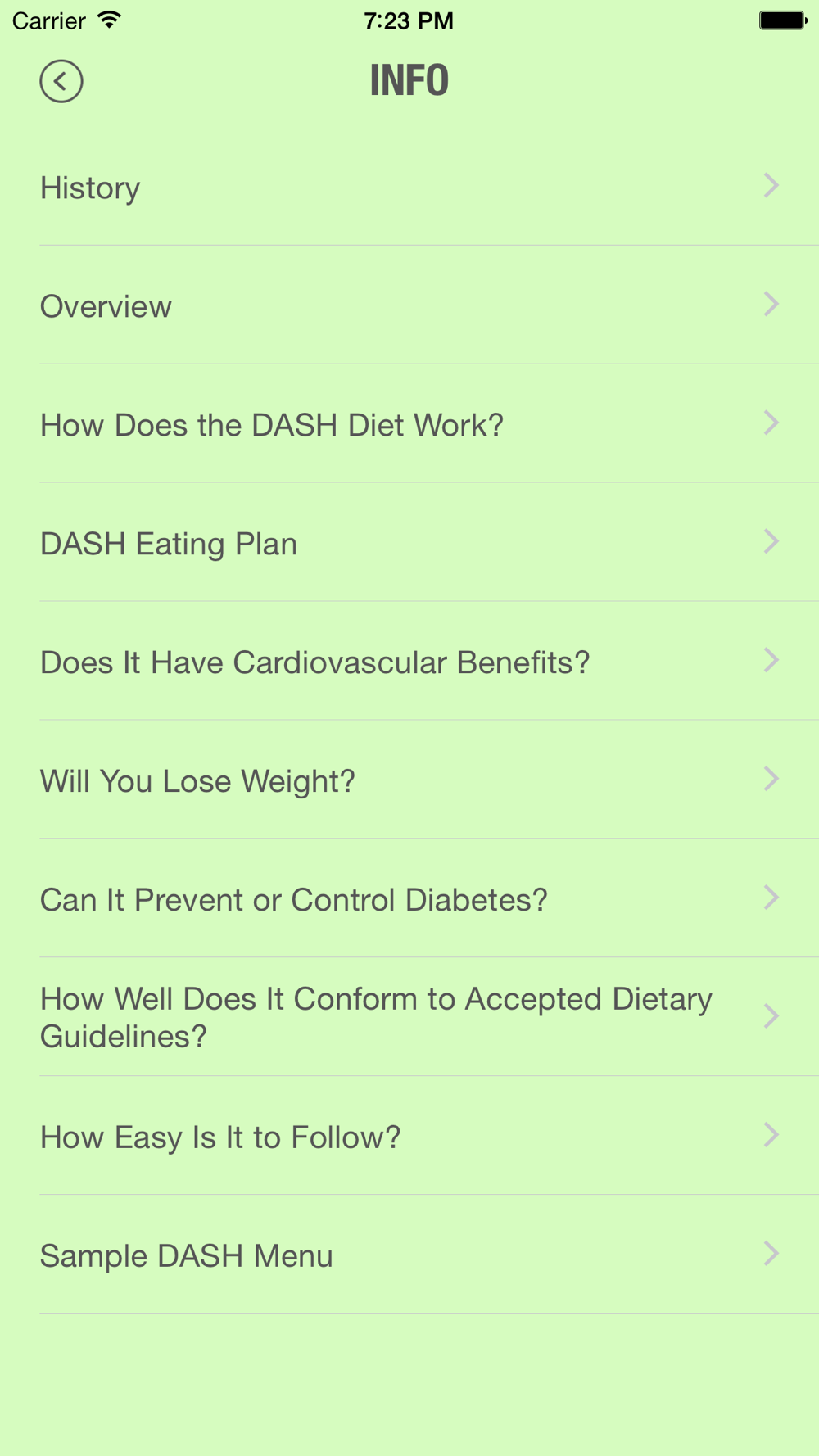Select Will You Lose Weight?
The image size is (819, 1456).
(x=409, y=780)
